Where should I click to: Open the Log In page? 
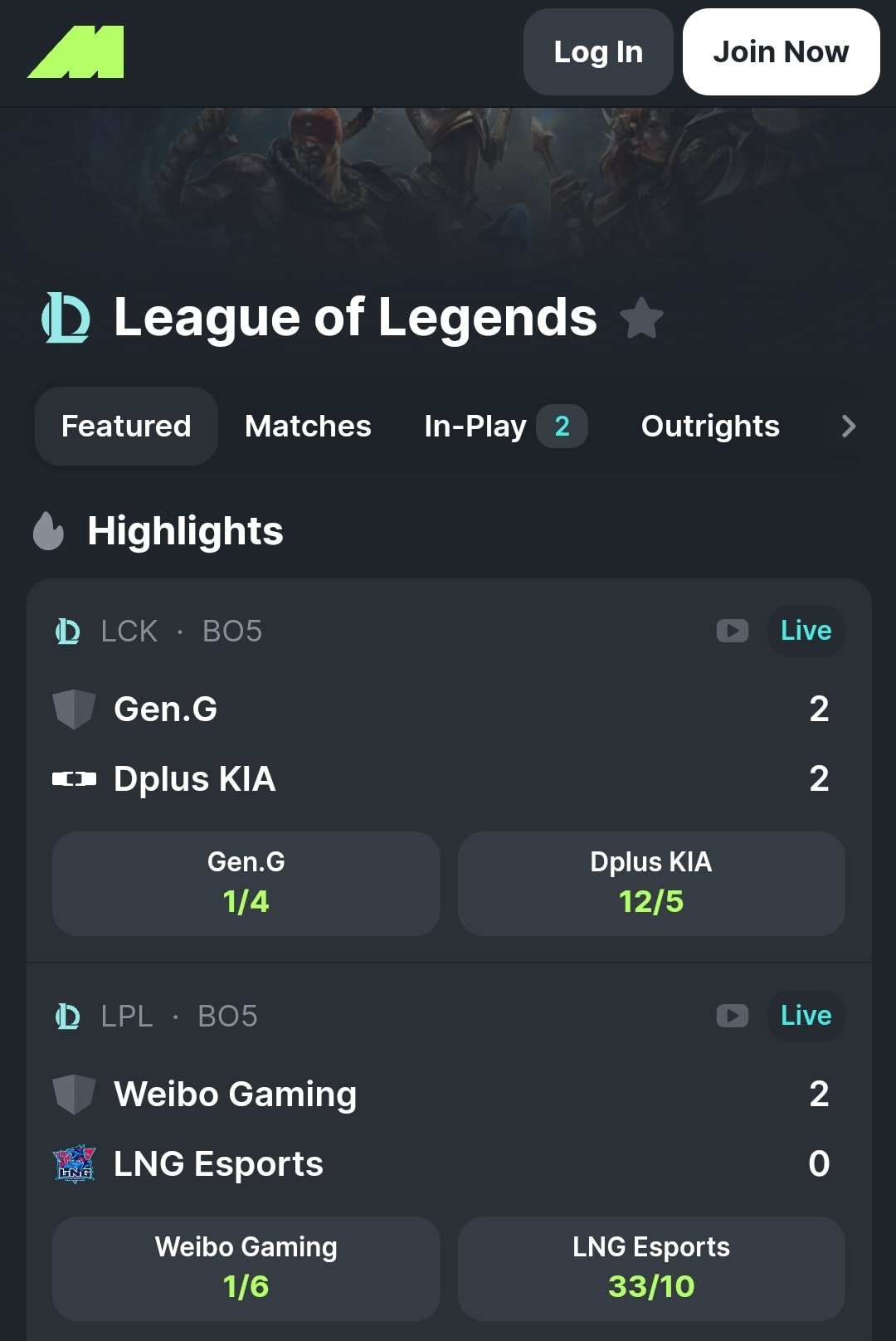(x=597, y=52)
